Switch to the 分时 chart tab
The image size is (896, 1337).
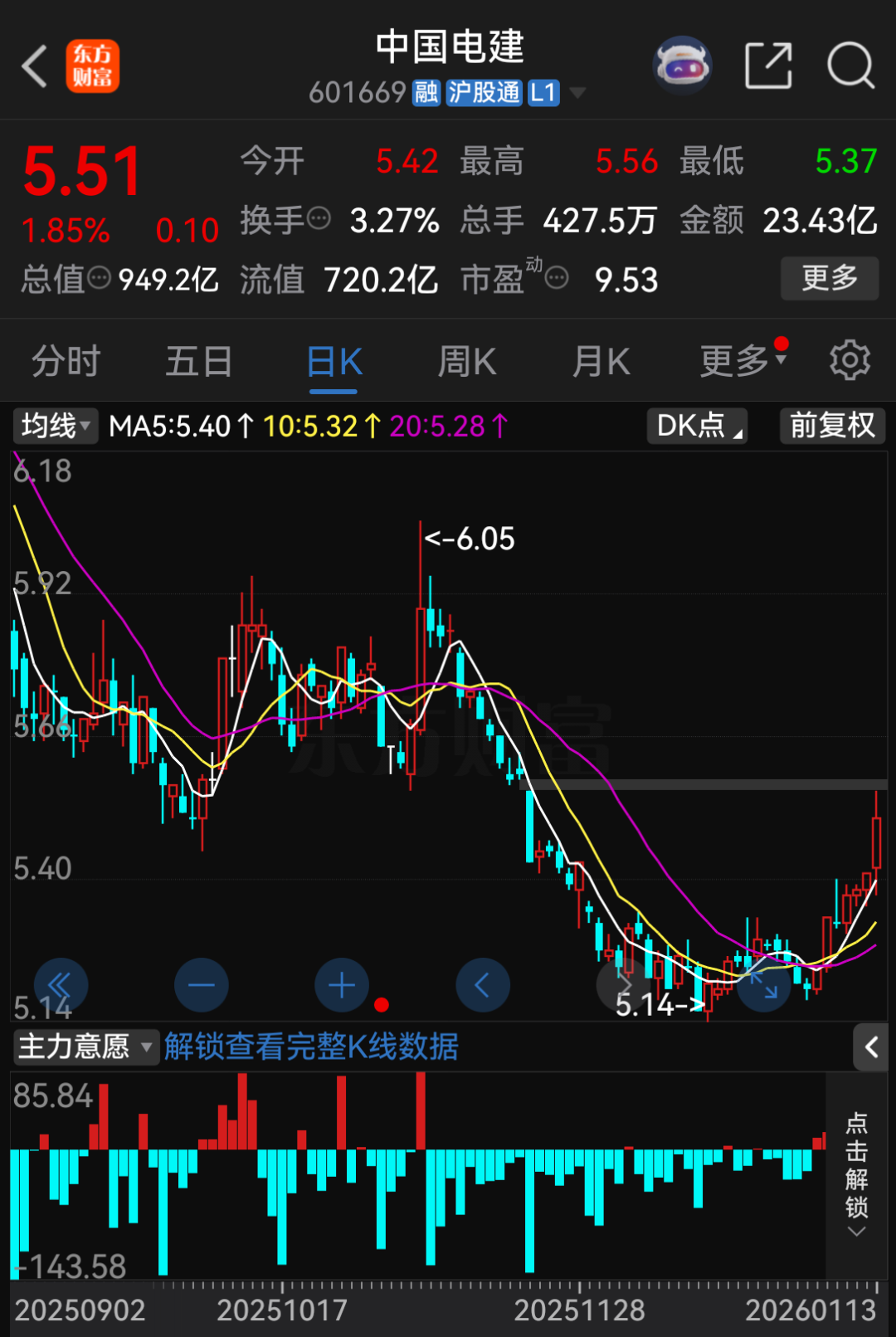point(65,361)
